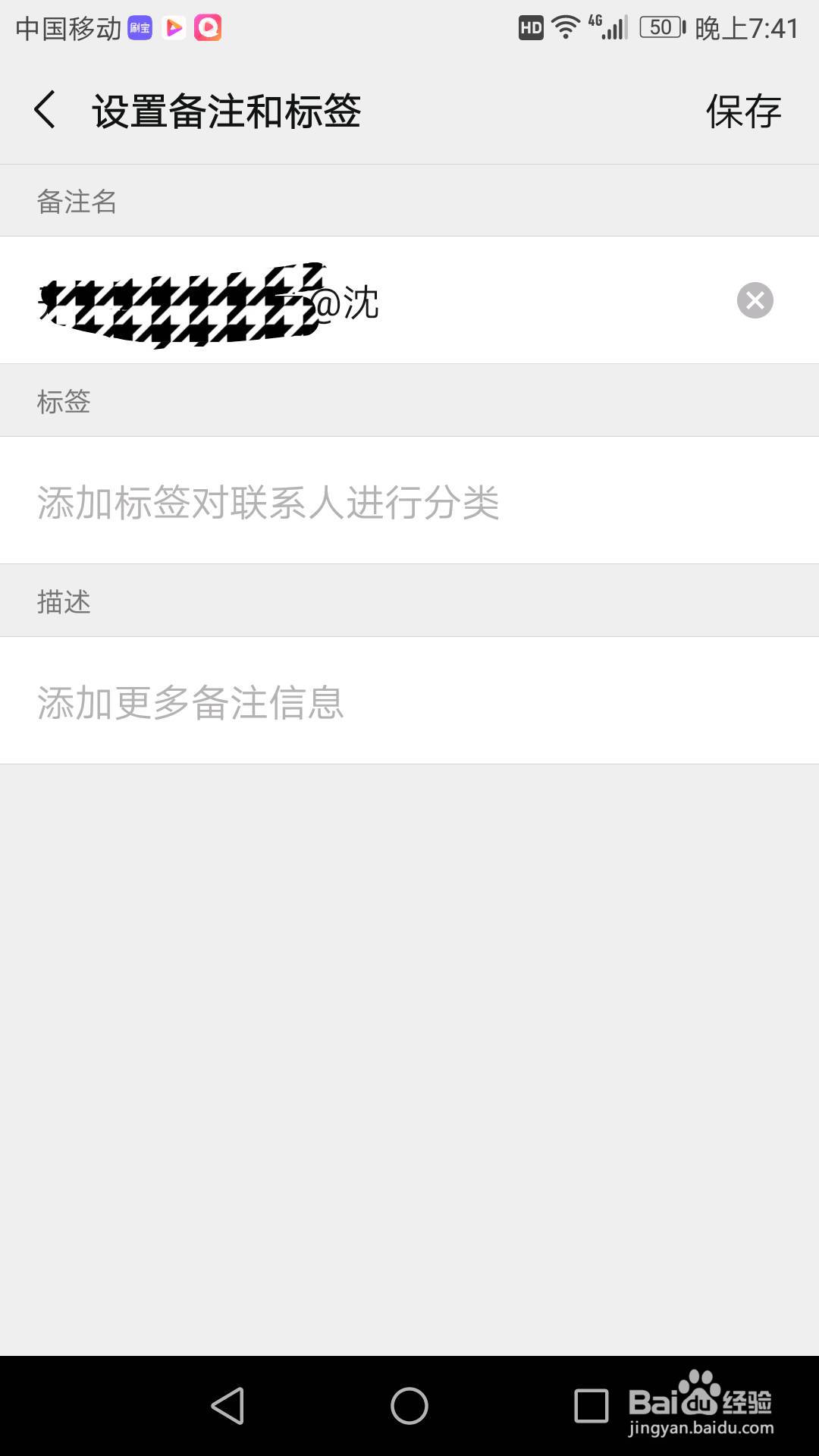Select the 刷宝 icon in the status bar
Image resolution: width=819 pixels, height=1456 pixels.
coord(140,27)
